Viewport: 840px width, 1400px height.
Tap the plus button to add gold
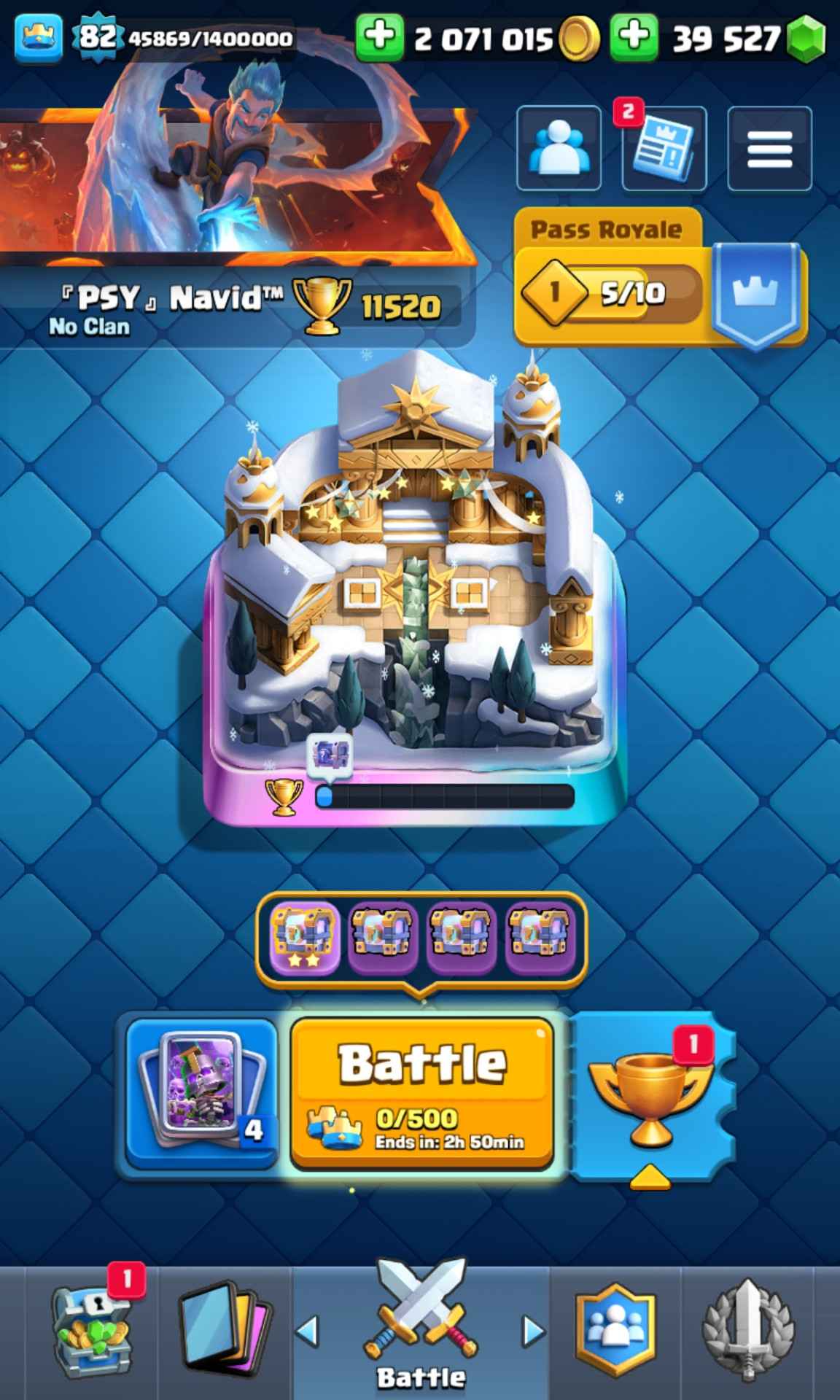pos(379,36)
